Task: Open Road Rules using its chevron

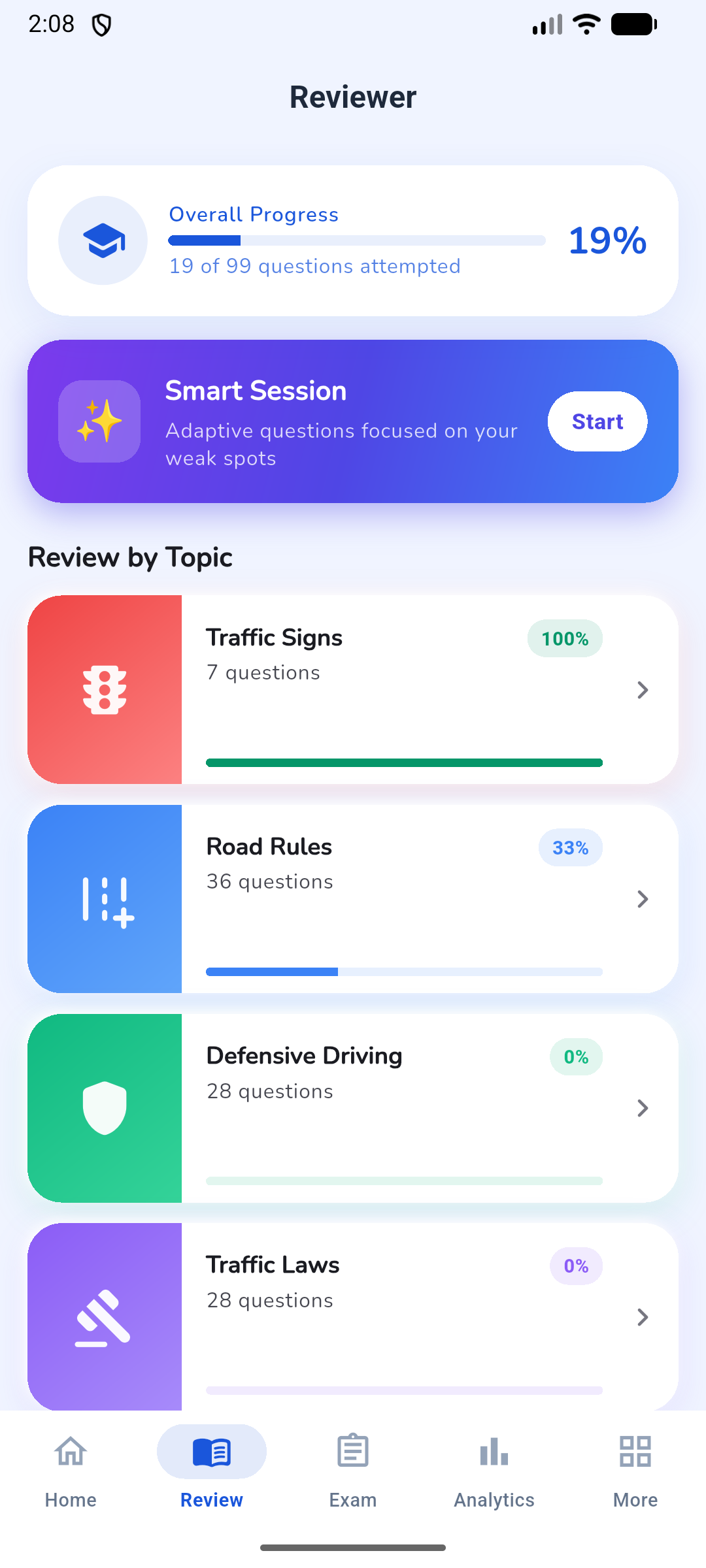Action: tap(643, 899)
